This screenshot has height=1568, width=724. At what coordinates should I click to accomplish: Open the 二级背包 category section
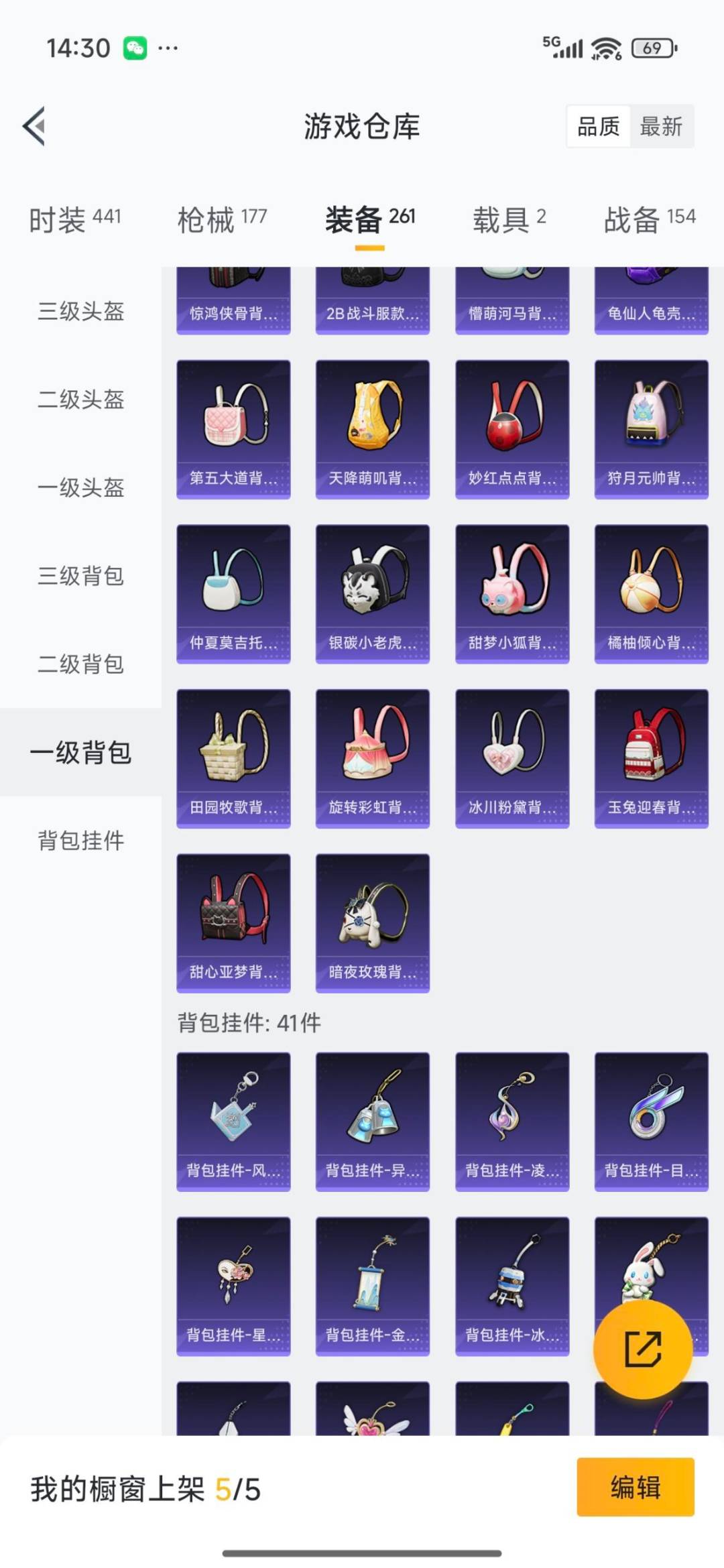coord(79,665)
